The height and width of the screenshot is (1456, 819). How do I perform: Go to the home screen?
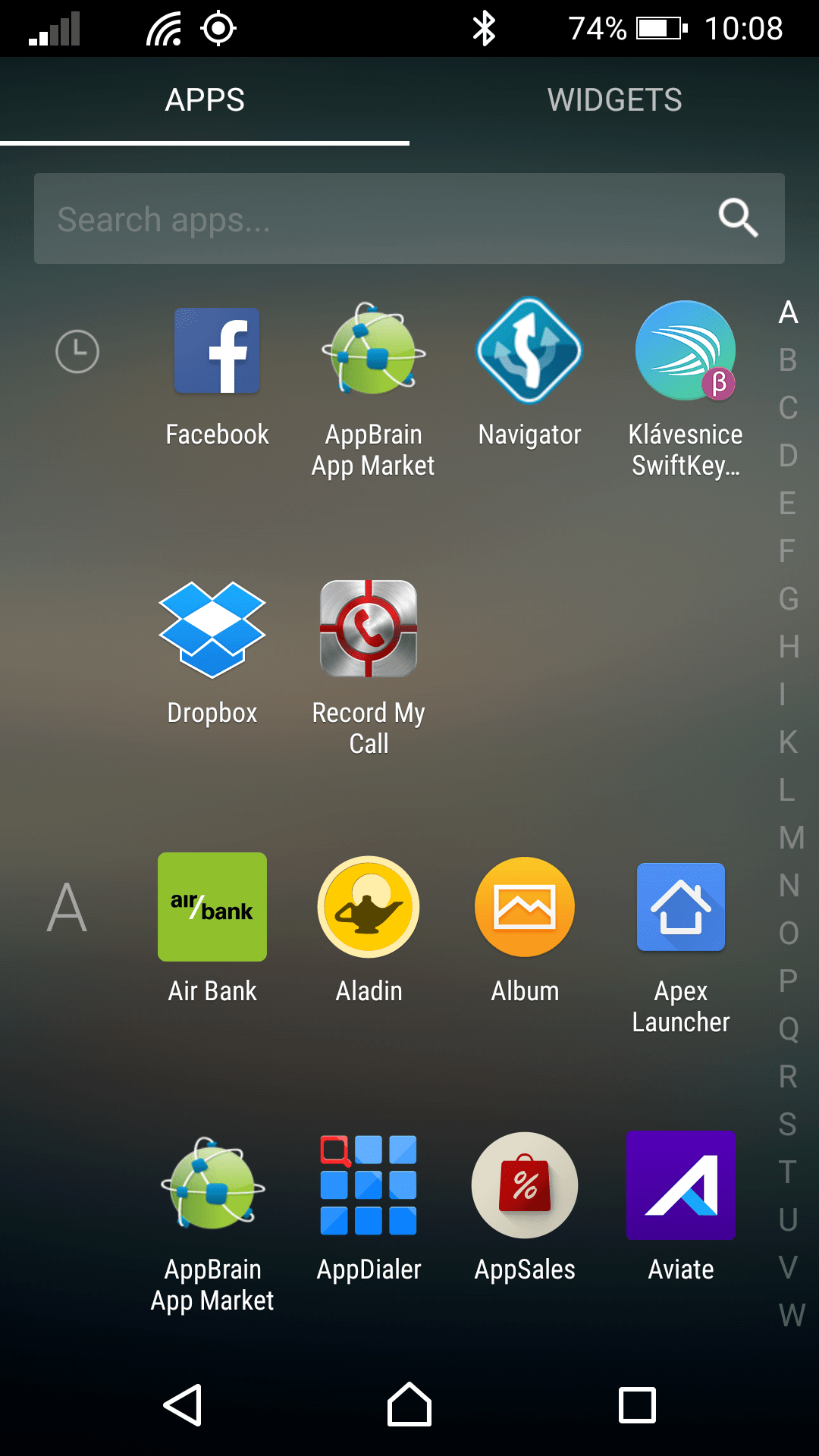pyautogui.click(x=409, y=1405)
